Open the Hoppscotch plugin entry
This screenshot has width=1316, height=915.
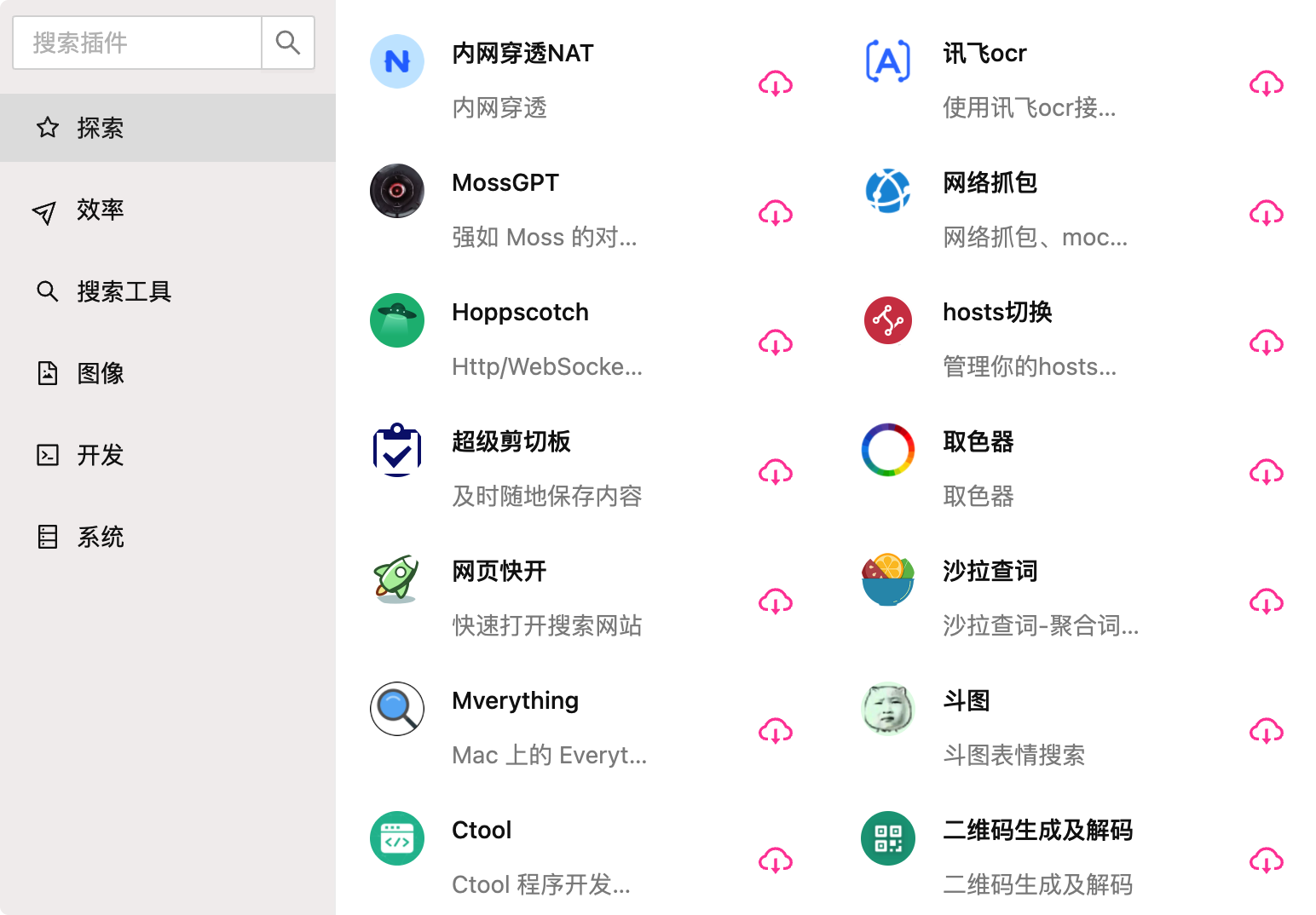click(x=520, y=313)
